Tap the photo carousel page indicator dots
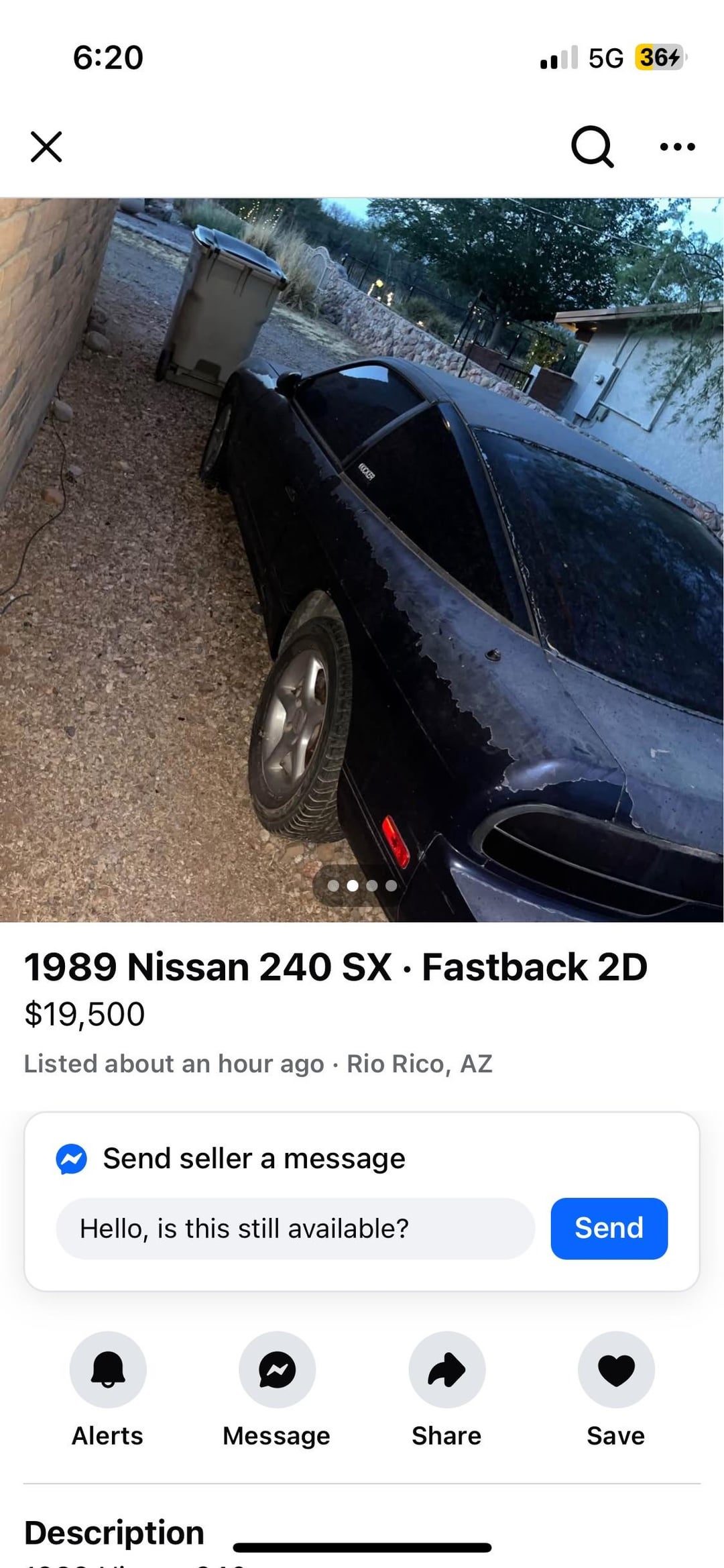 point(362,886)
